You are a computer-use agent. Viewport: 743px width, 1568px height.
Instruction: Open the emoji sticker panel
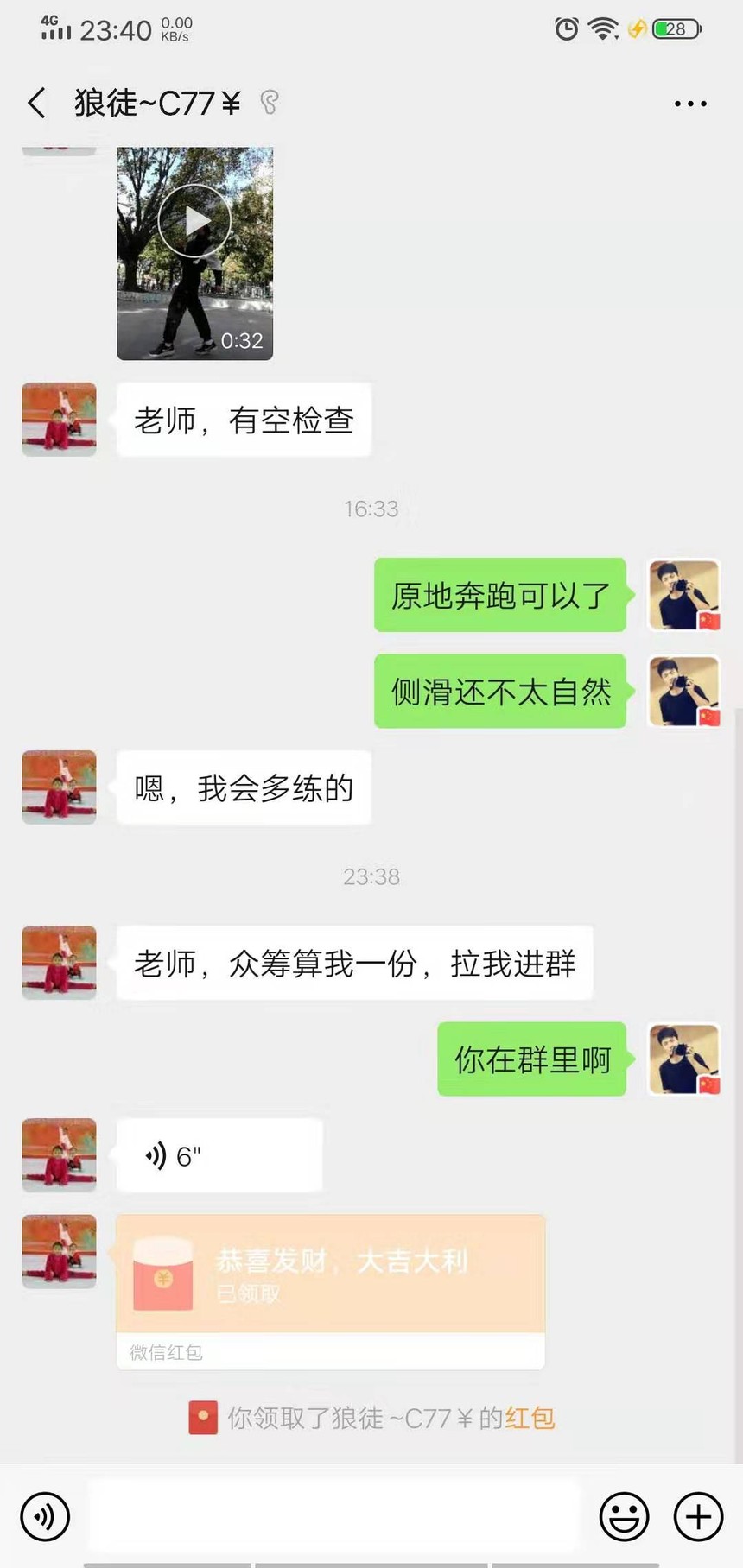pos(624,1516)
